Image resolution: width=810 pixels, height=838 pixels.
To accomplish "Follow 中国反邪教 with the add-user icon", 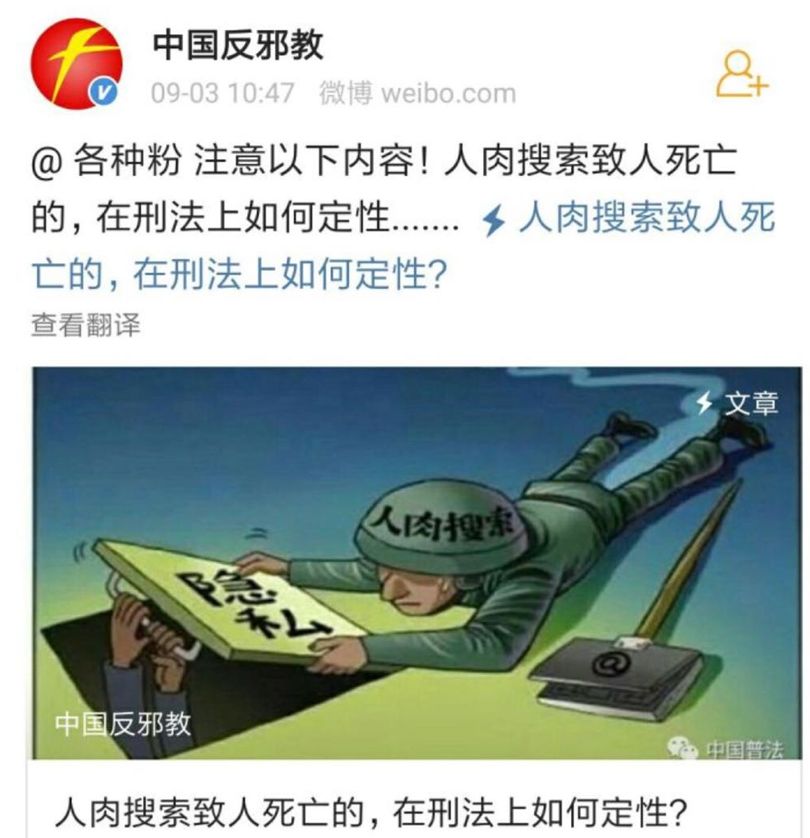I will pyautogui.click(x=742, y=74).
